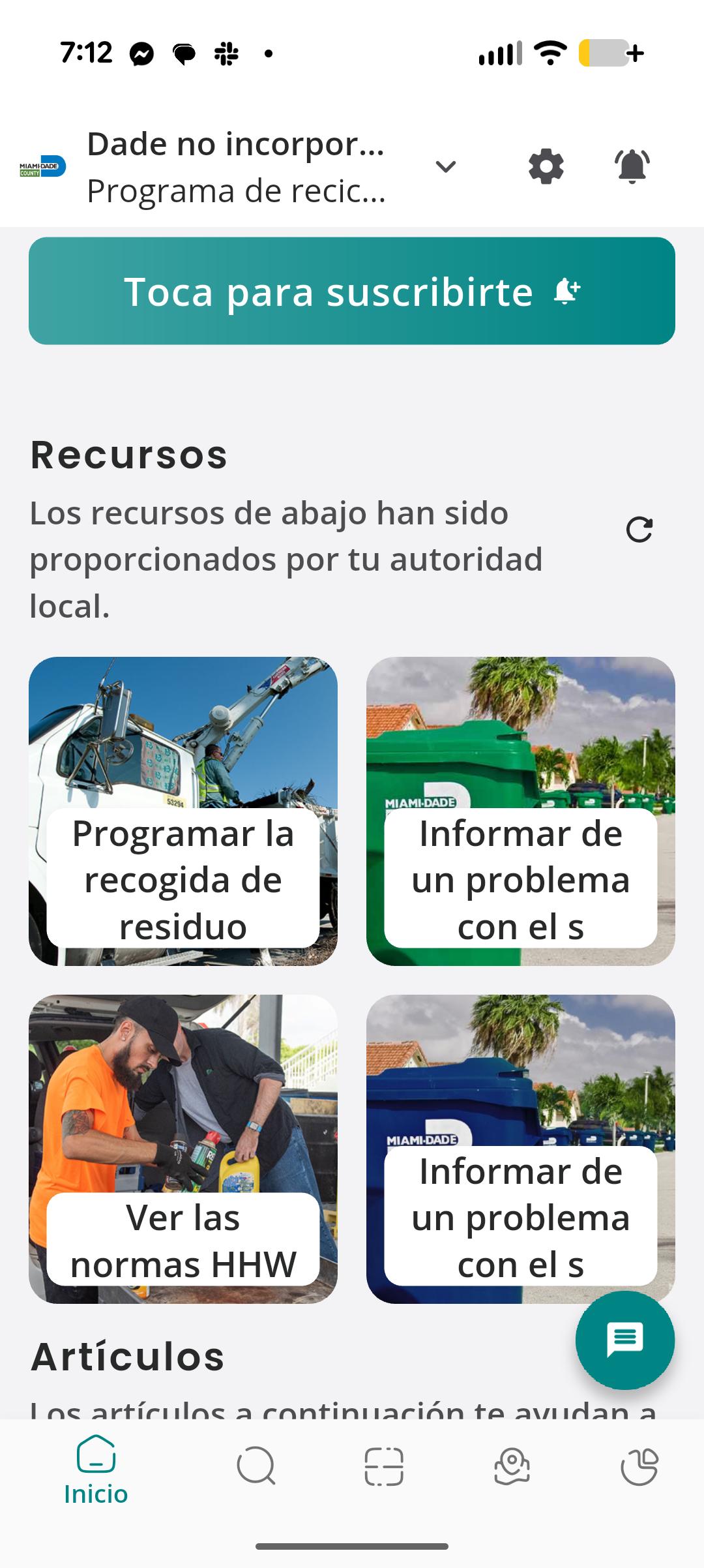Screen dimensions: 704x1568
Task: Expand the program selector chevron
Action: pyautogui.click(x=444, y=167)
